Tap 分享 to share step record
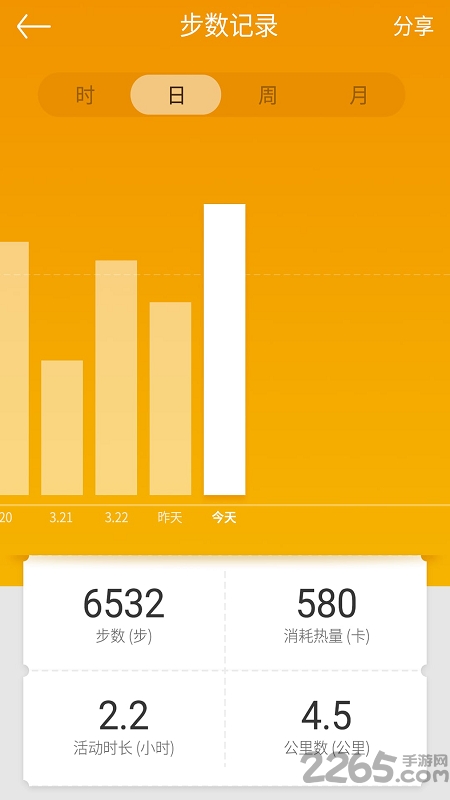The height and width of the screenshot is (800, 450). pos(413,27)
